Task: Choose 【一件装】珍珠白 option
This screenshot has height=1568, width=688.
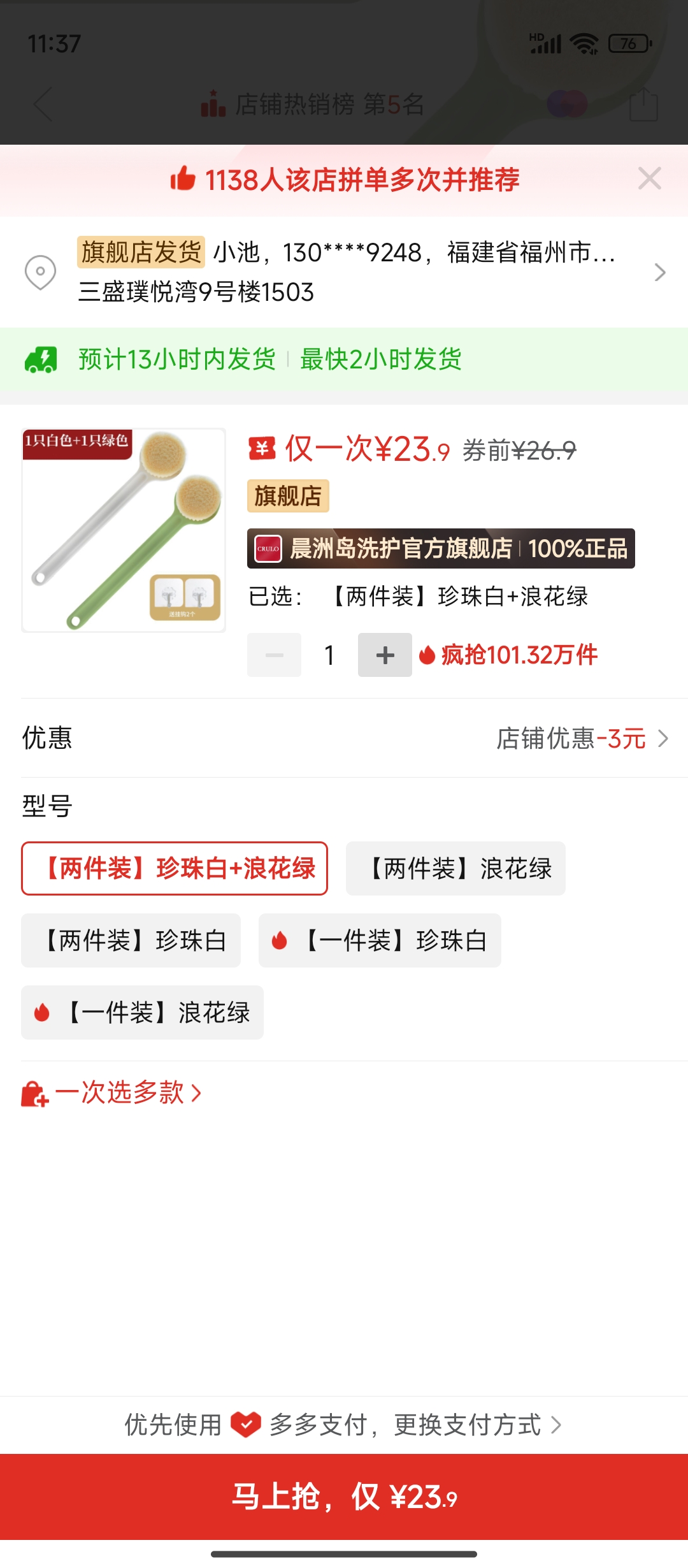Action: tap(380, 940)
